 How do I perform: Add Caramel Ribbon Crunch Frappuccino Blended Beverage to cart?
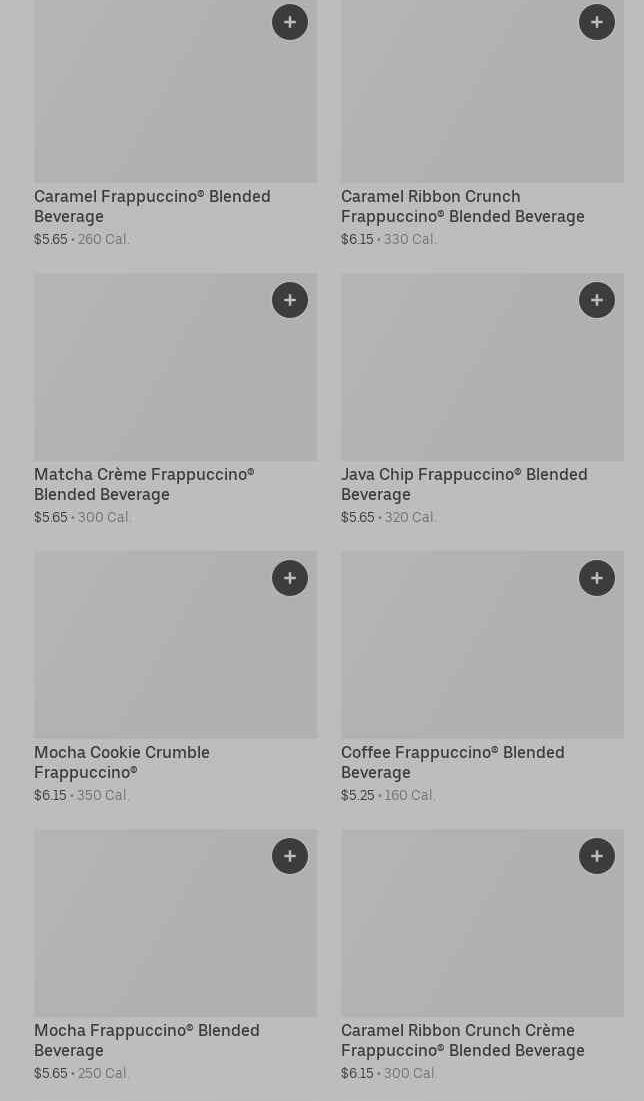point(597,22)
